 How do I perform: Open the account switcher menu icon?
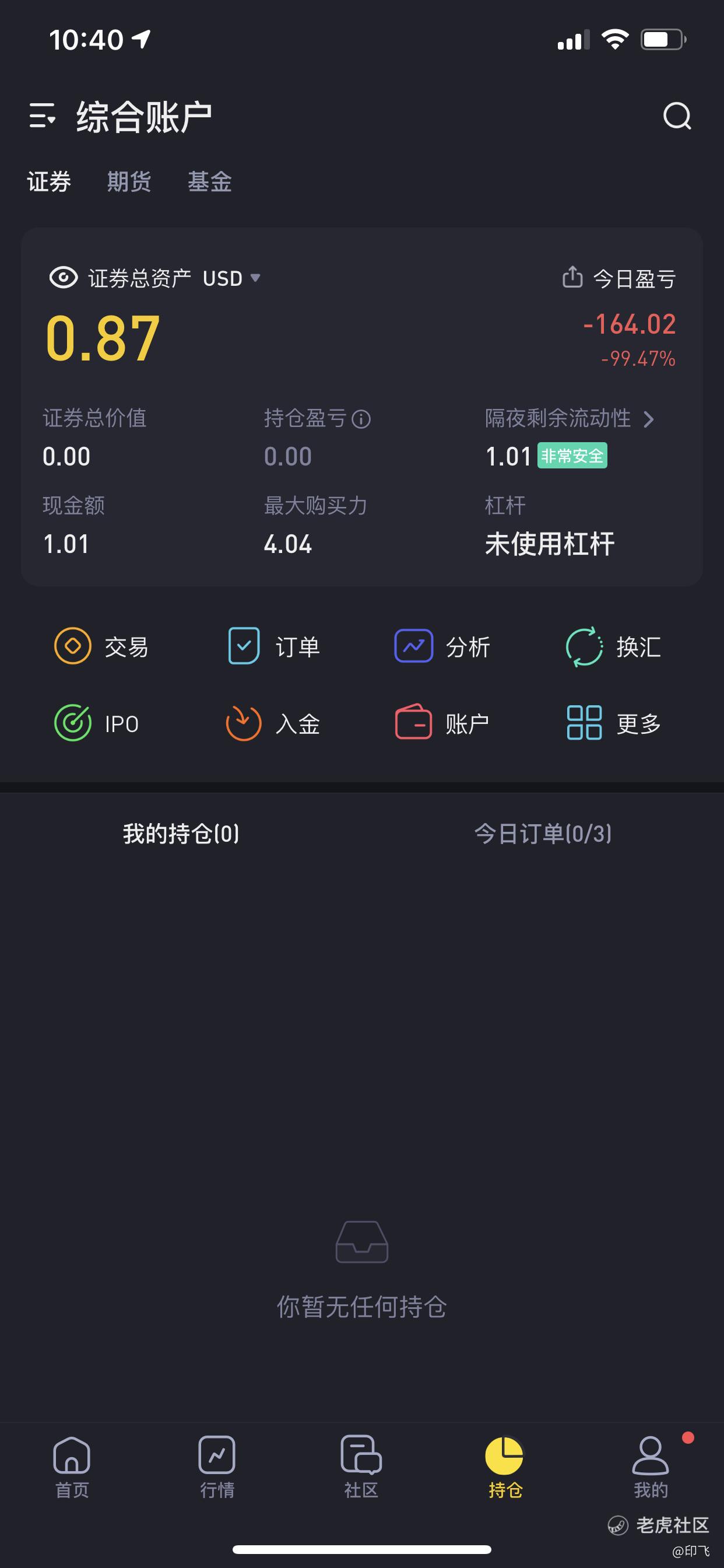coord(43,116)
